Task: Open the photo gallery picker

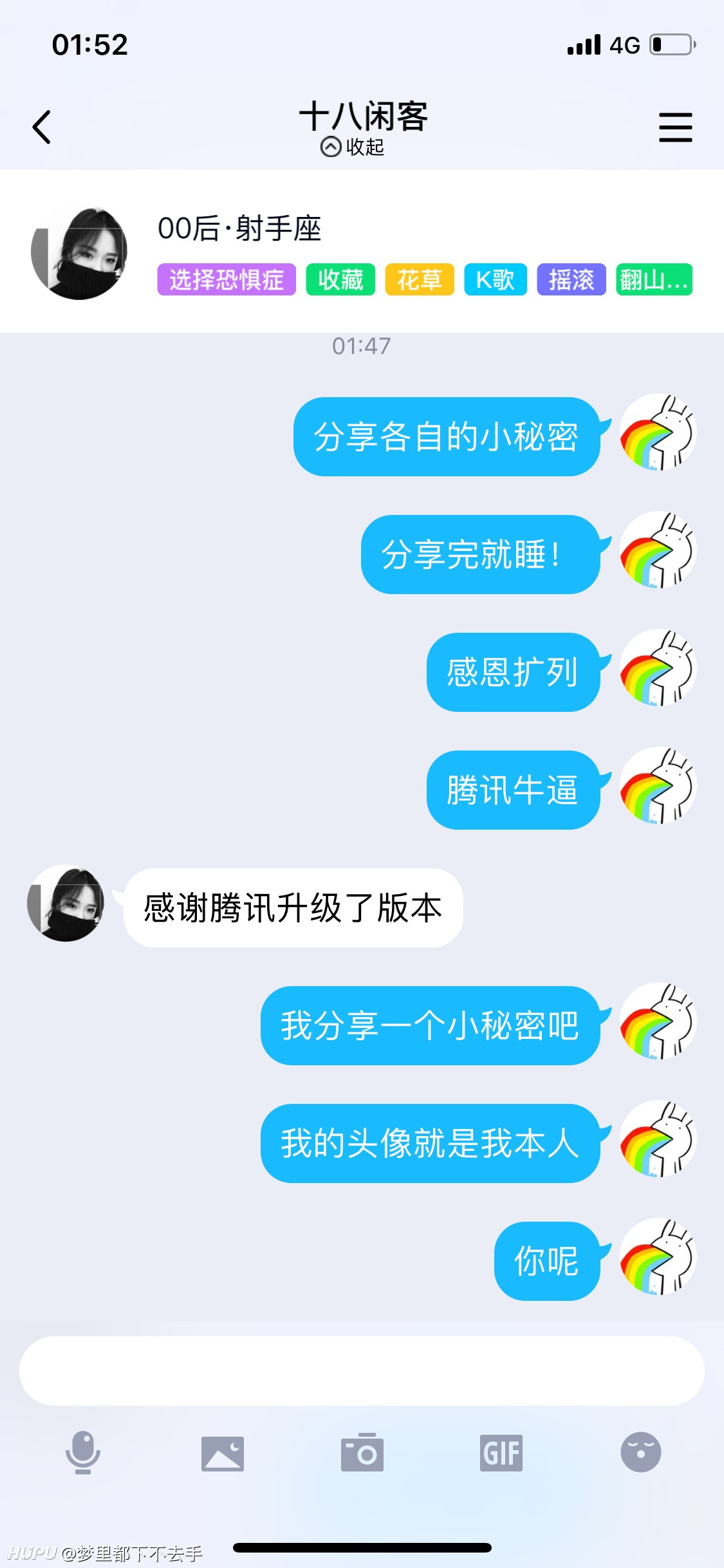Action: click(x=223, y=1453)
